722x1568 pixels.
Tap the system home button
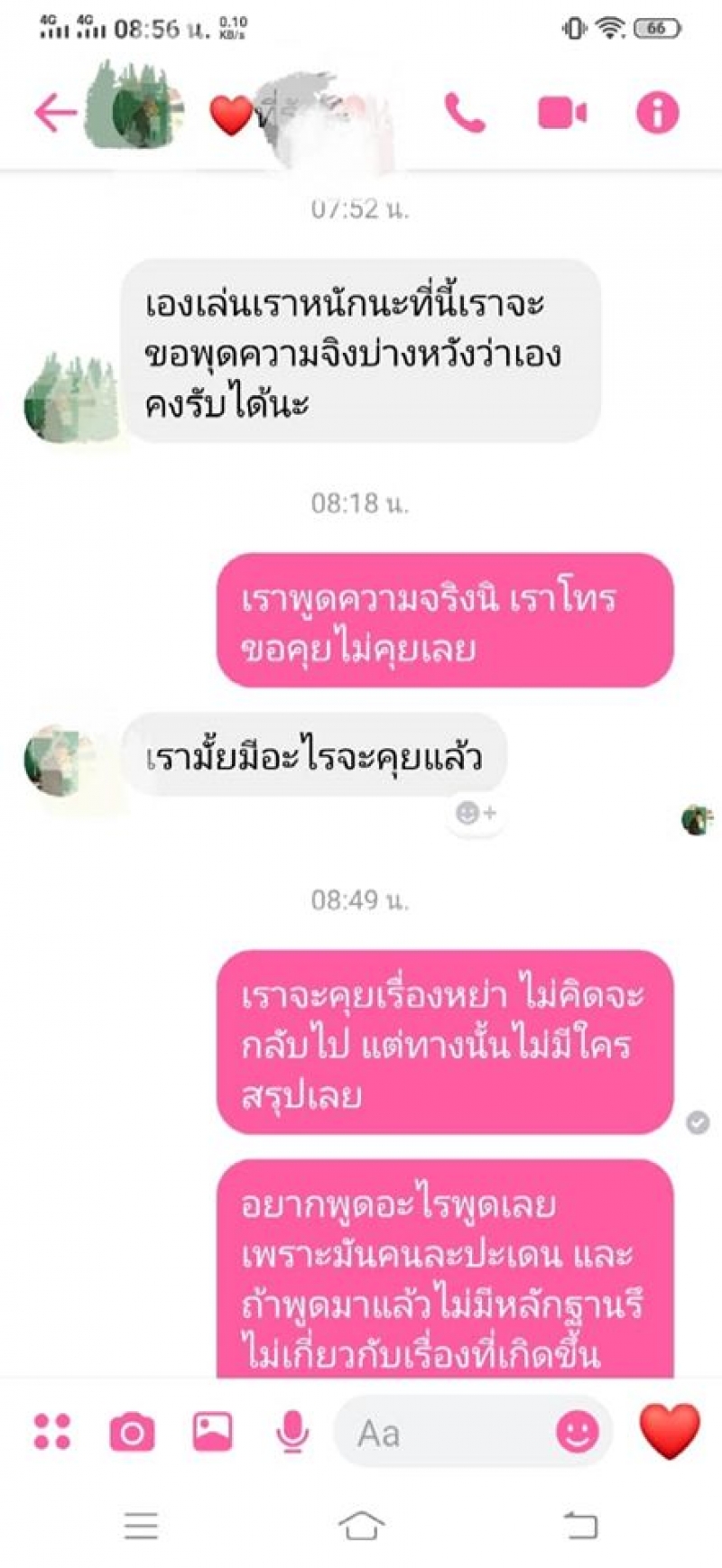(361, 1526)
